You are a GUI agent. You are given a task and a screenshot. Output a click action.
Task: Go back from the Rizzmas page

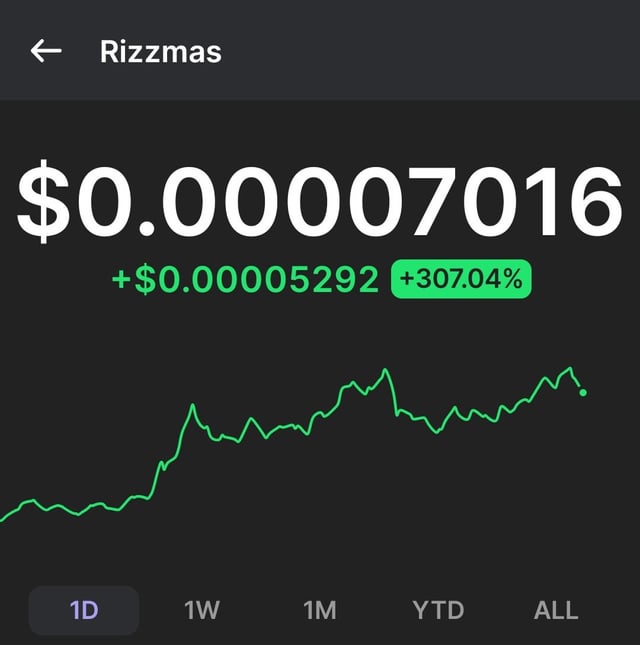(x=46, y=51)
